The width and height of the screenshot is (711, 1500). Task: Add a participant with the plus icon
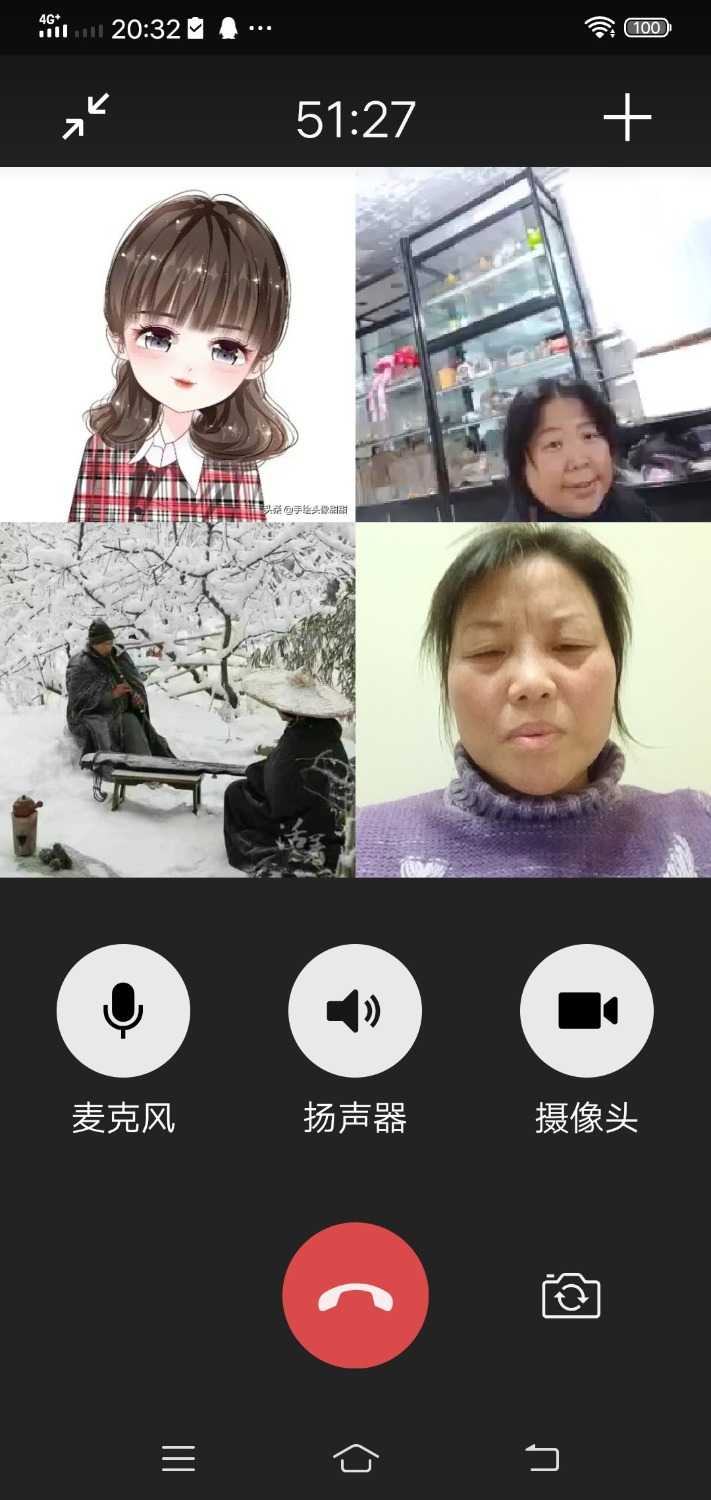627,118
